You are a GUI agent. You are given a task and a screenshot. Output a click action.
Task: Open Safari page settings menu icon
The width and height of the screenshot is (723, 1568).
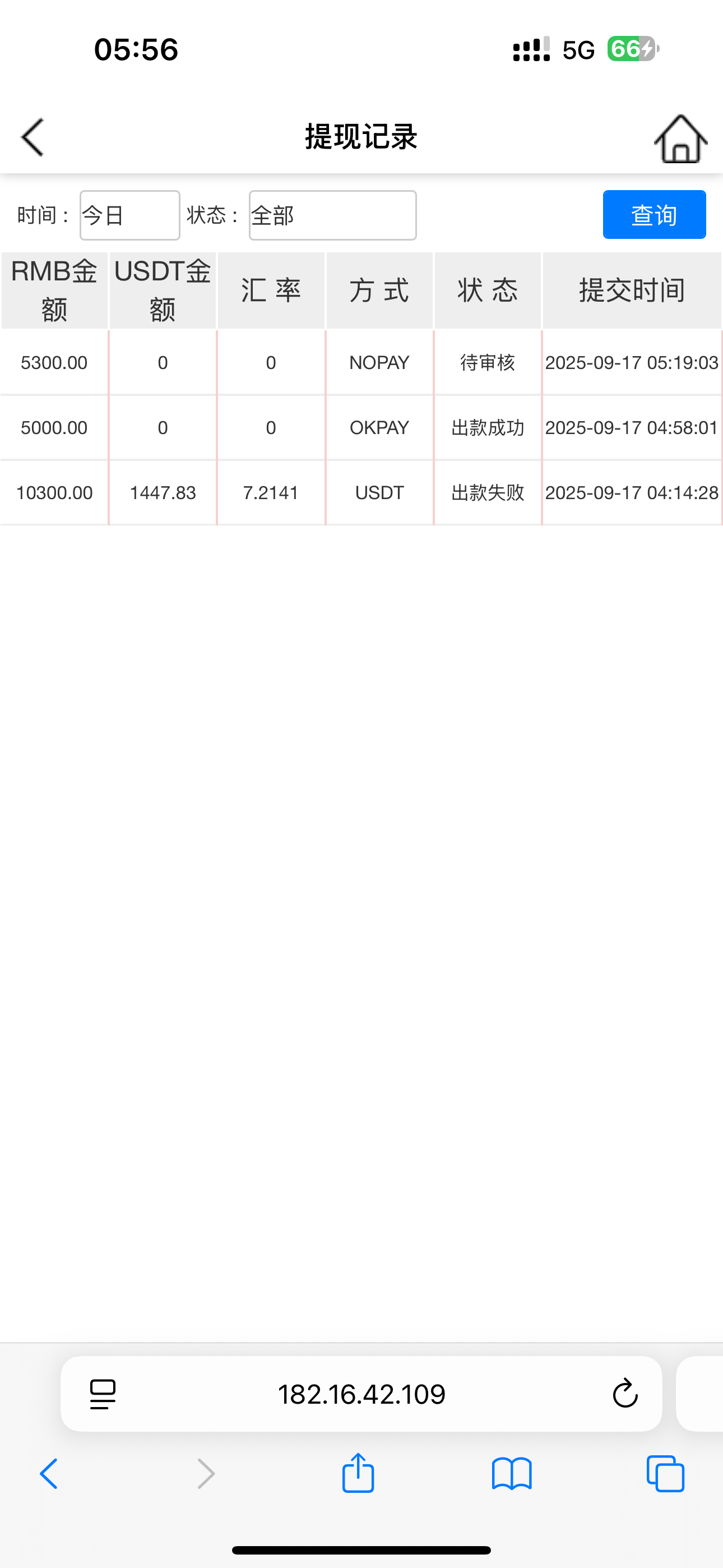[103, 1394]
